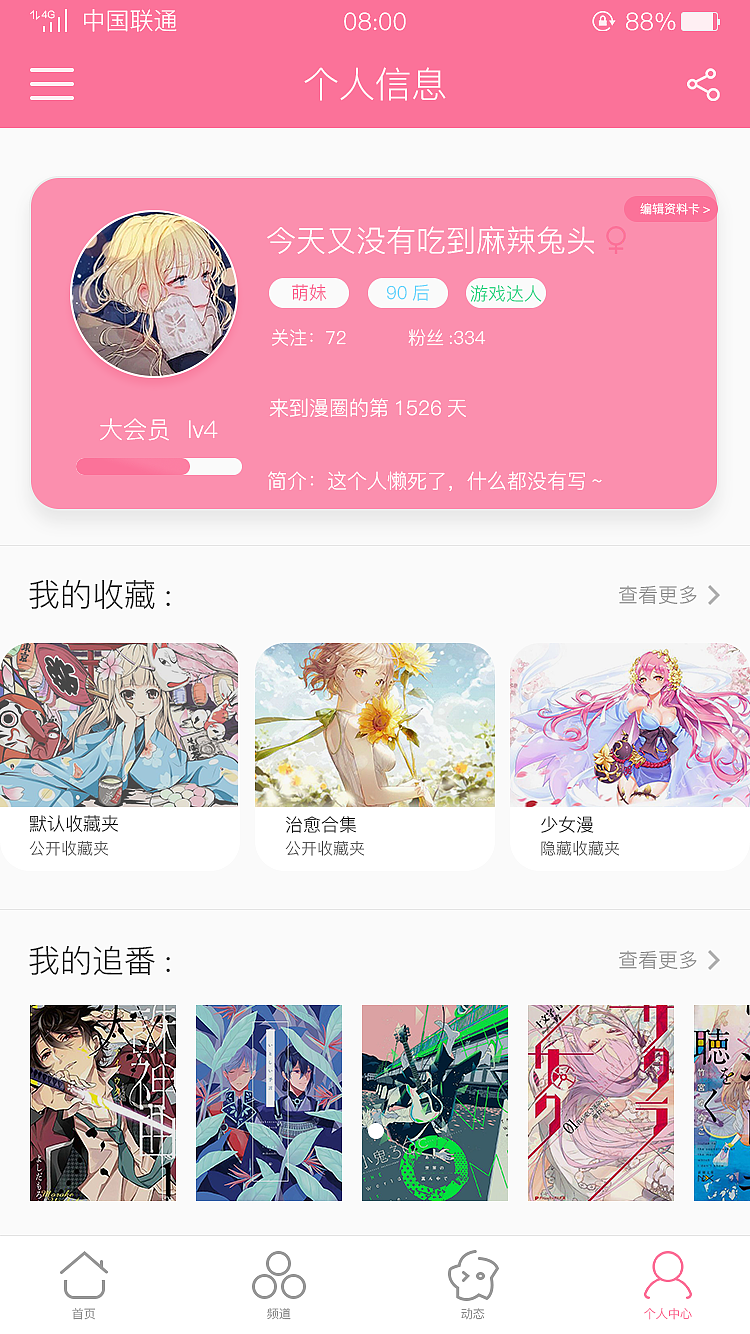750x1334 pixels.
Task: Open the 默认收藏夹 folder
Action: click(119, 755)
